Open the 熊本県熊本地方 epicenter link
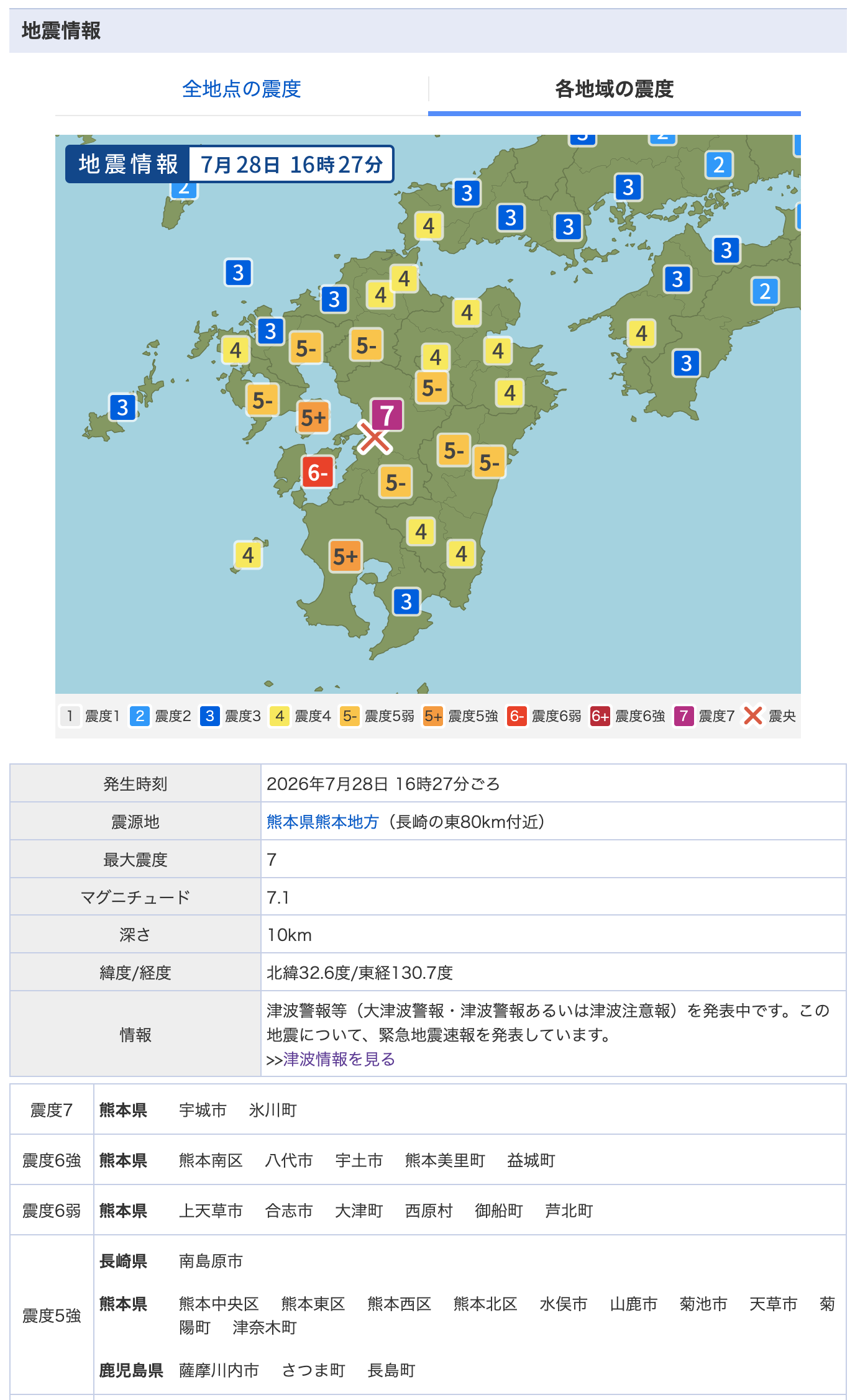Image resolution: width=855 pixels, height=1400 pixels. (x=322, y=822)
